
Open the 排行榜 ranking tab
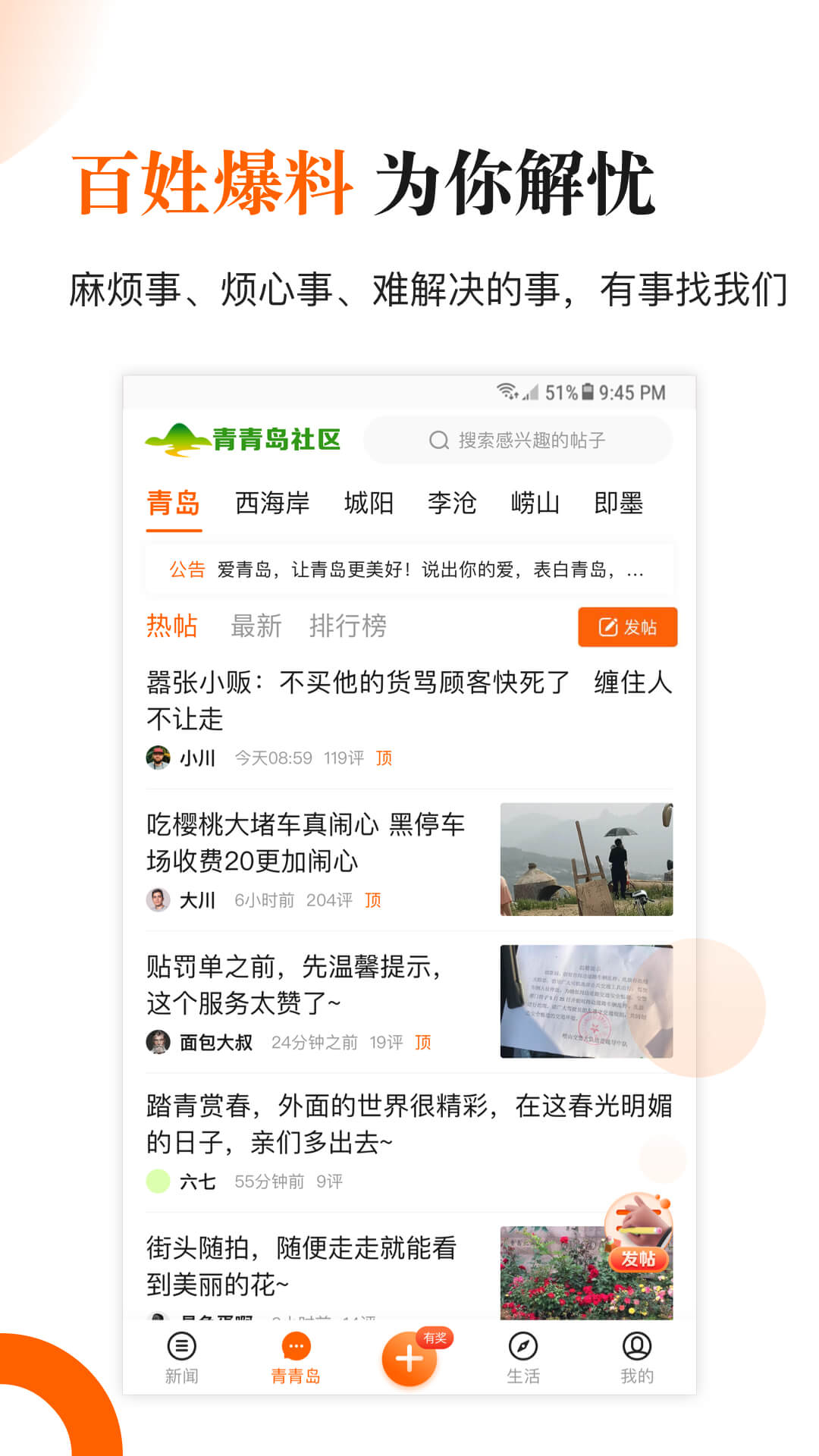click(x=350, y=626)
